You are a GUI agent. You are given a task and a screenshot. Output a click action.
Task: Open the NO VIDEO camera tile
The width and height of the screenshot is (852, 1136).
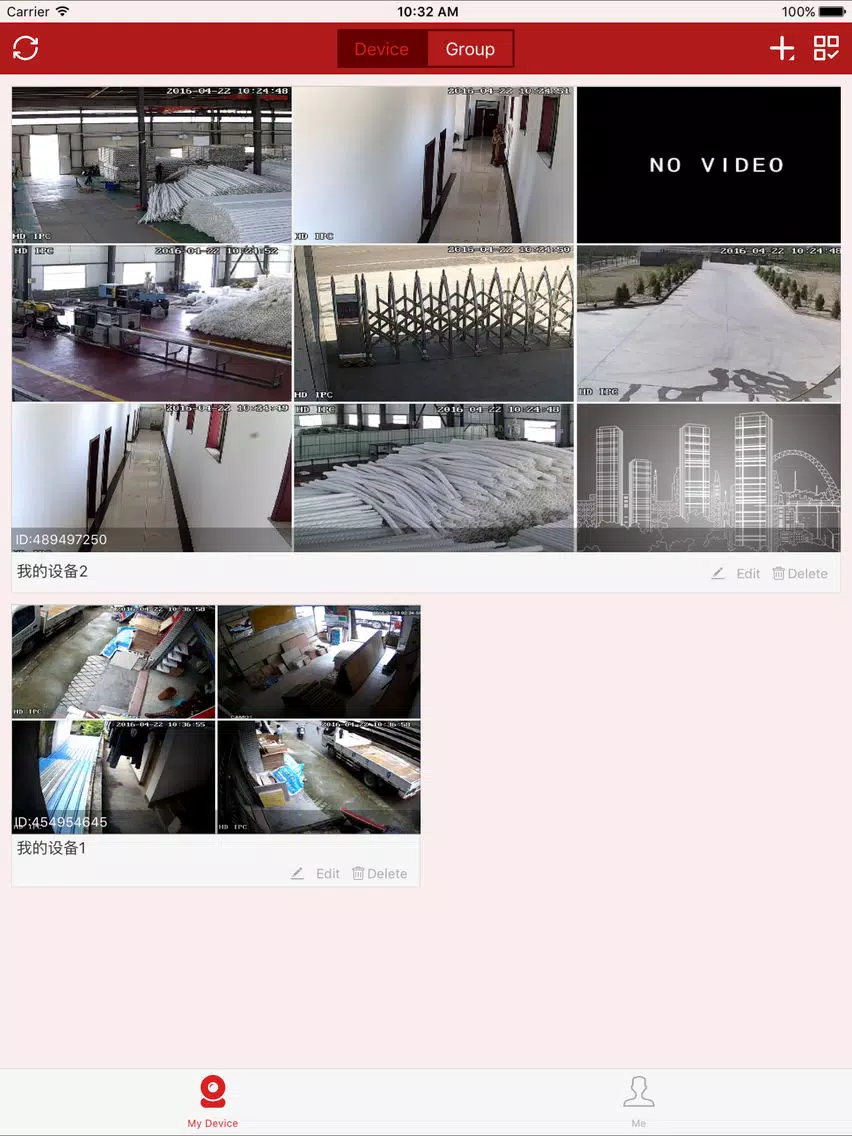pos(709,165)
